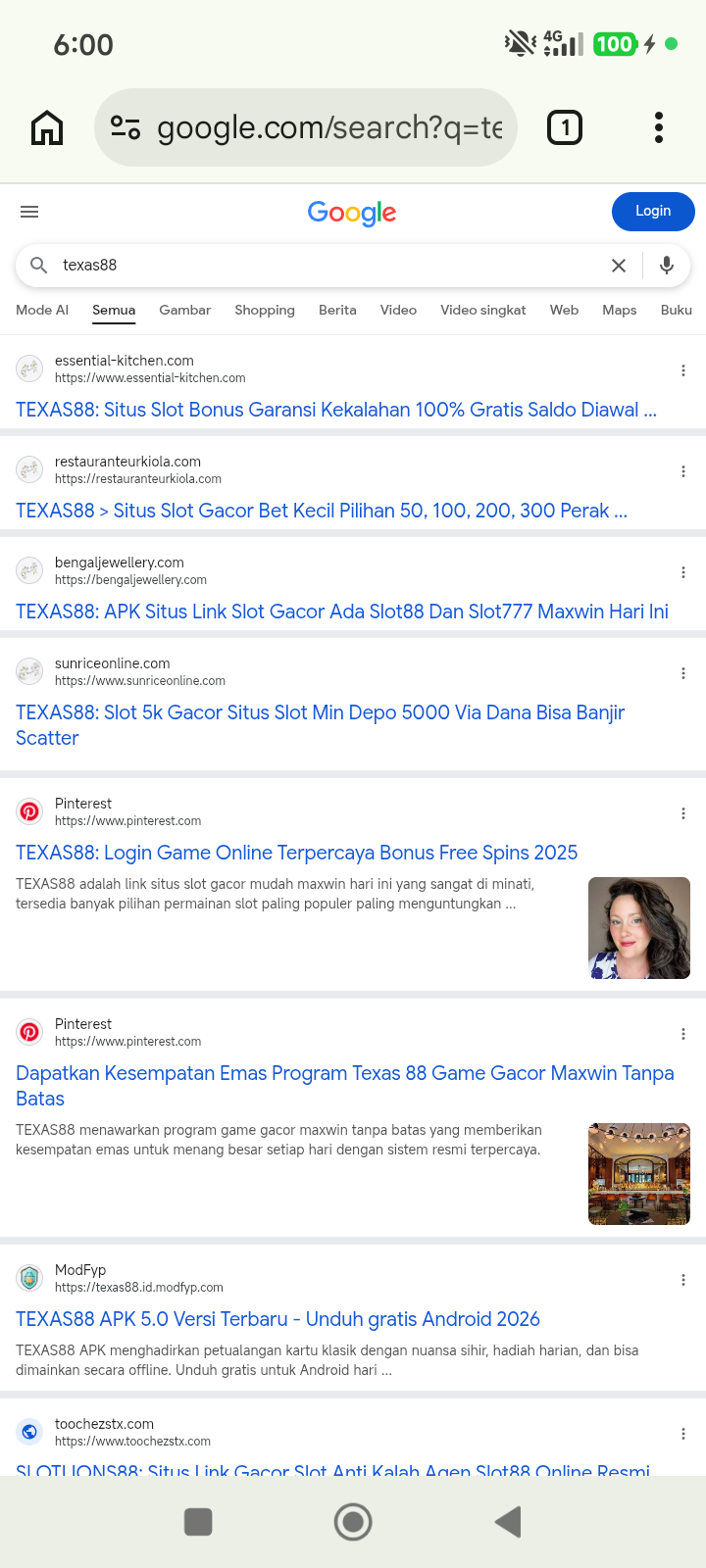
Task: Open more options for bengaljewellery.com result
Action: (x=683, y=572)
